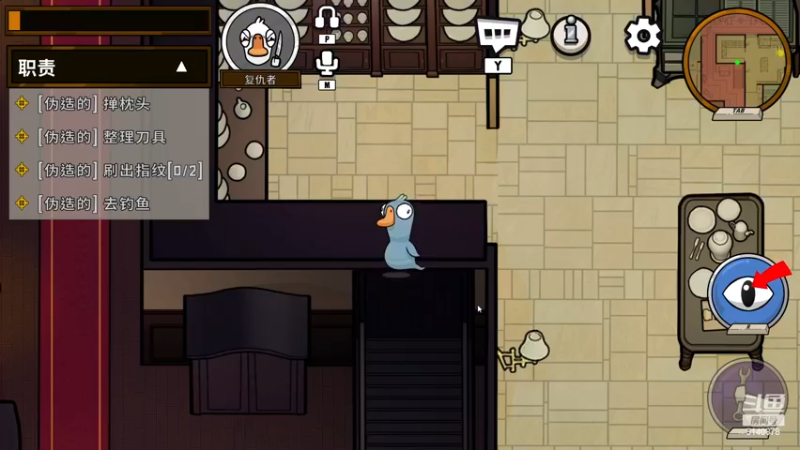The image size is (800, 450).
Task: Open the chat speech bubble
Action: (x=498, y=36)
